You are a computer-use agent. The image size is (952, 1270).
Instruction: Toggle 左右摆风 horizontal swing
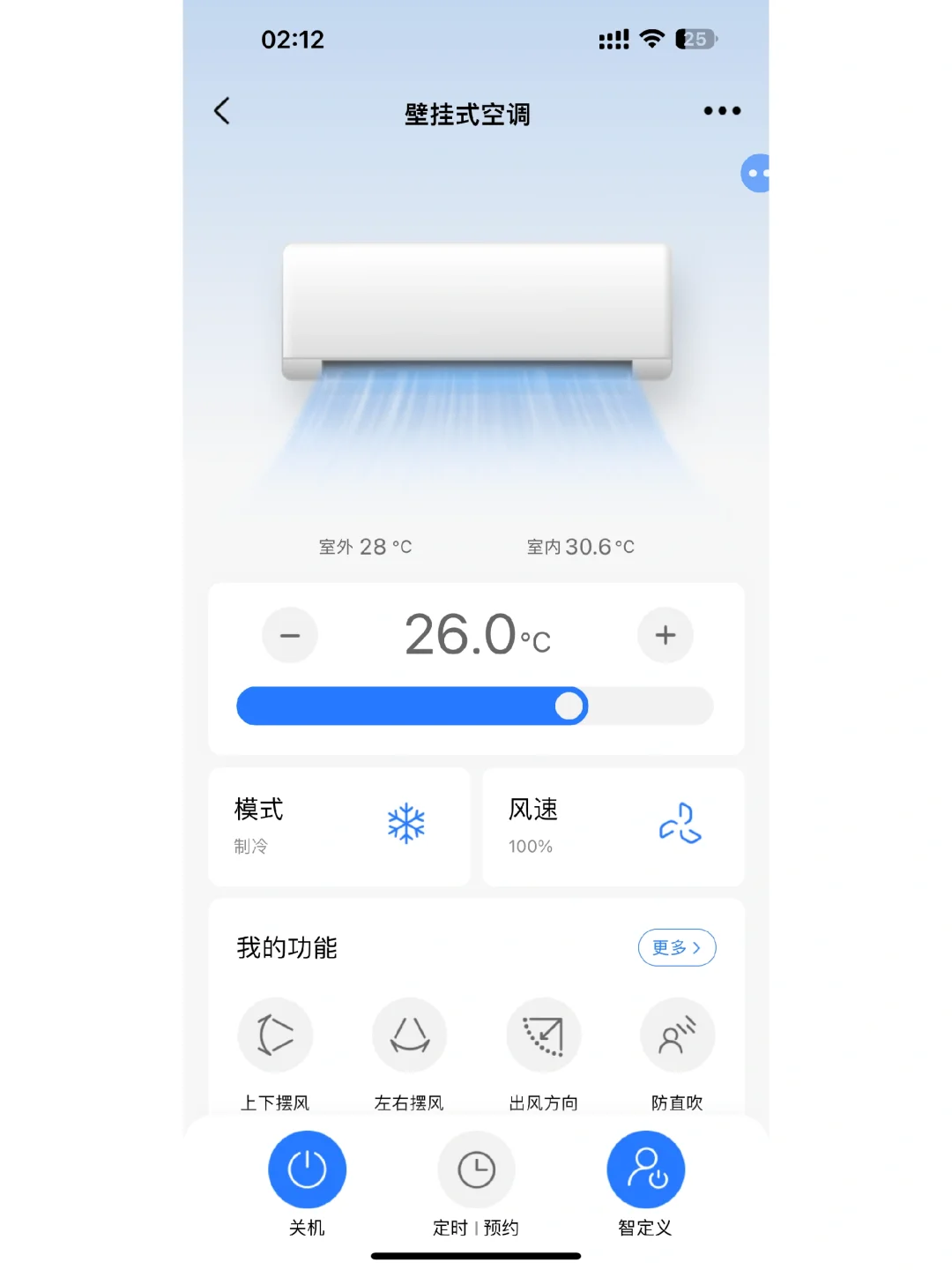(x=409, y=1035)
